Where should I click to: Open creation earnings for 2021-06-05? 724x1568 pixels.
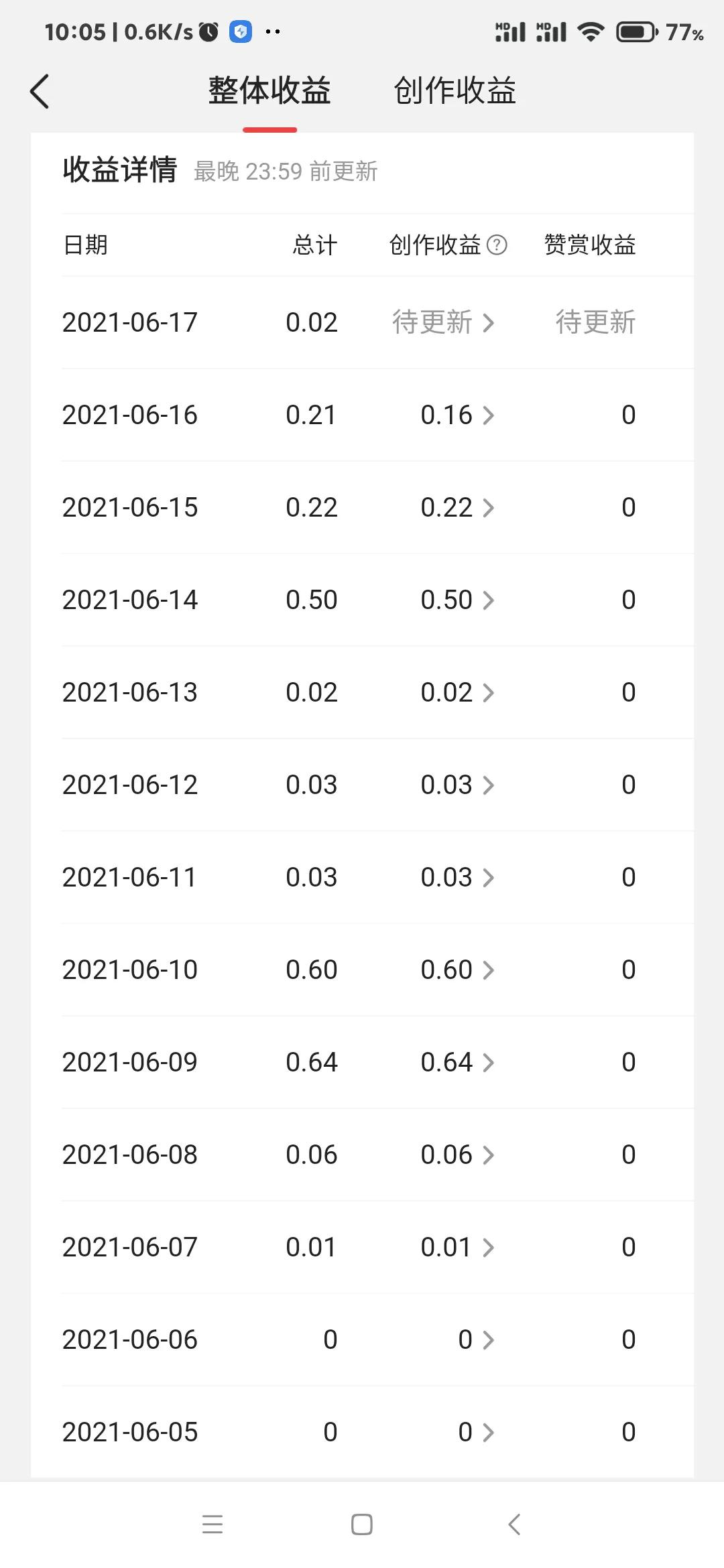tap(475, 1433)
